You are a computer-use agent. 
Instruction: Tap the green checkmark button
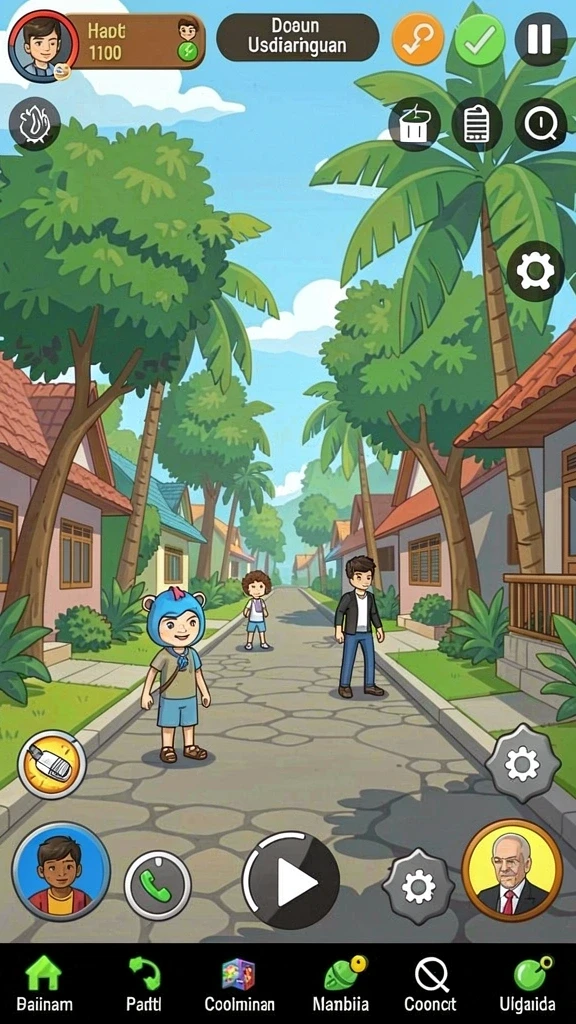[x=480, y=39]
